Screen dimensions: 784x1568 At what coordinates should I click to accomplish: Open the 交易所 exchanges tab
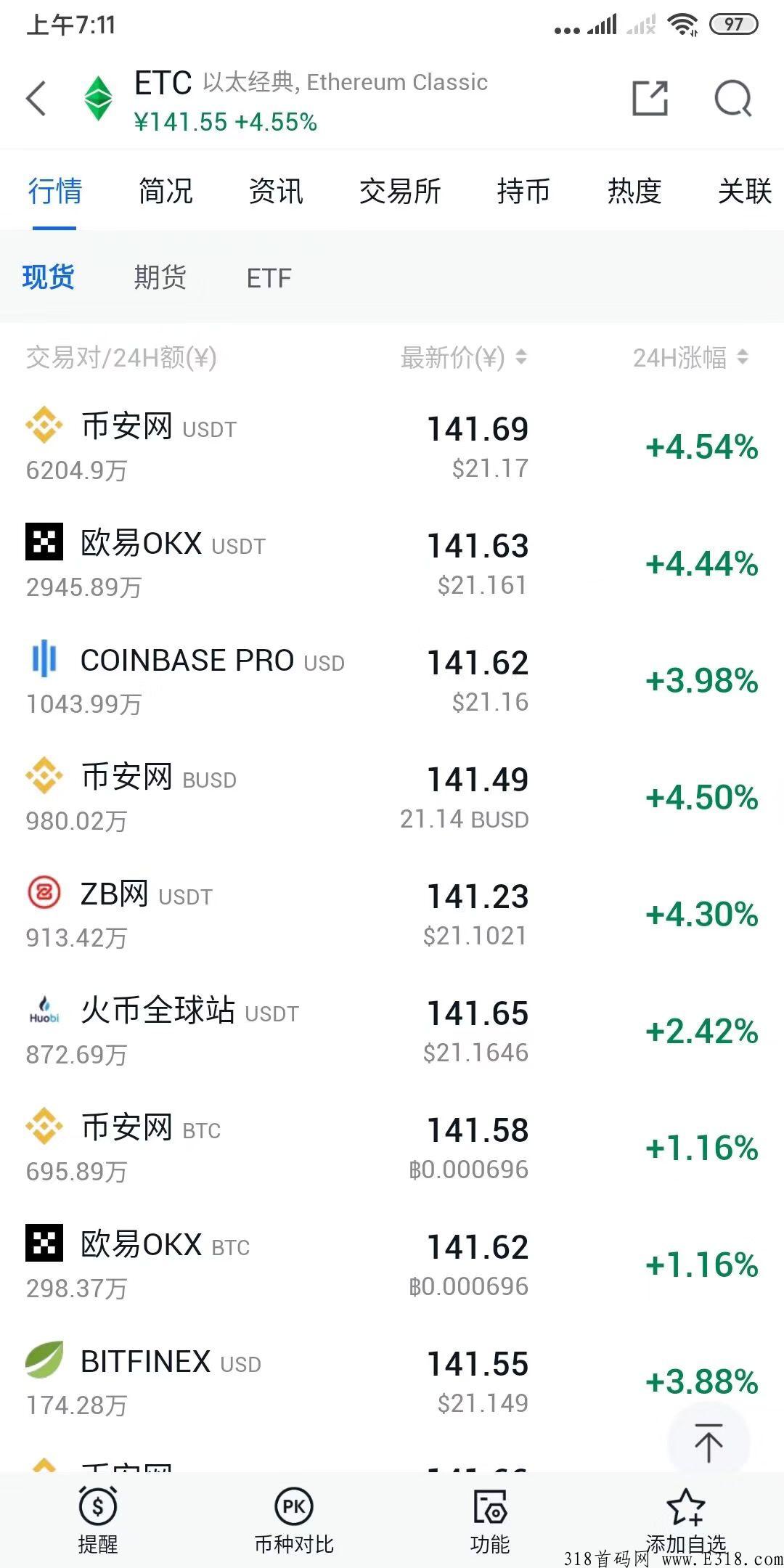point(401,192)
